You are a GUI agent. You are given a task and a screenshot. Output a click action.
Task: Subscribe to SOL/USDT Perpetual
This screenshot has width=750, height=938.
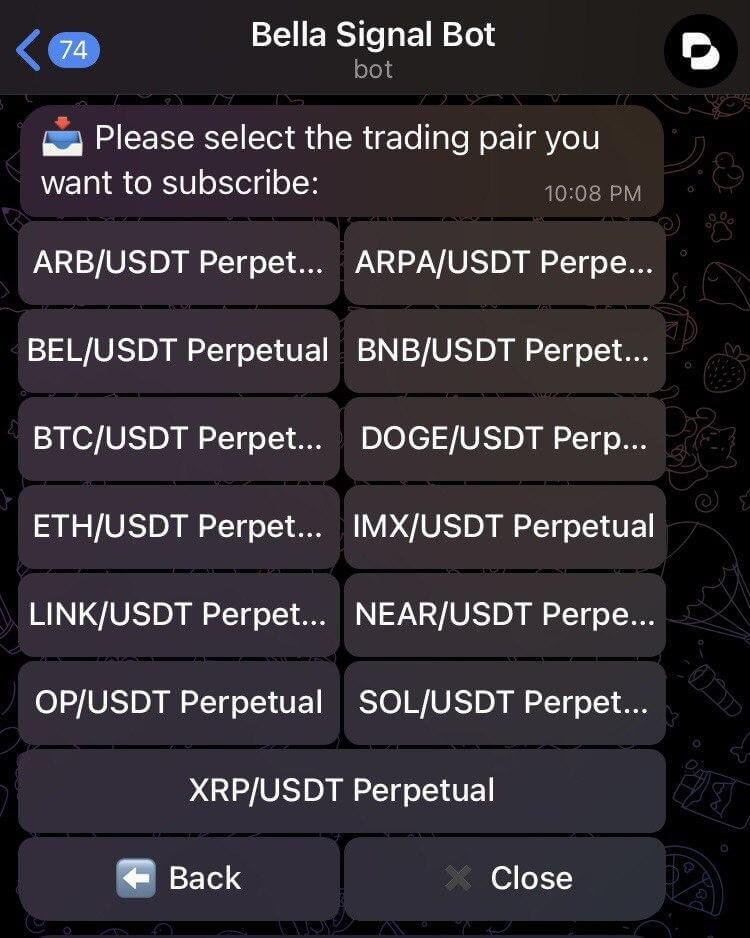coord(504,703)
